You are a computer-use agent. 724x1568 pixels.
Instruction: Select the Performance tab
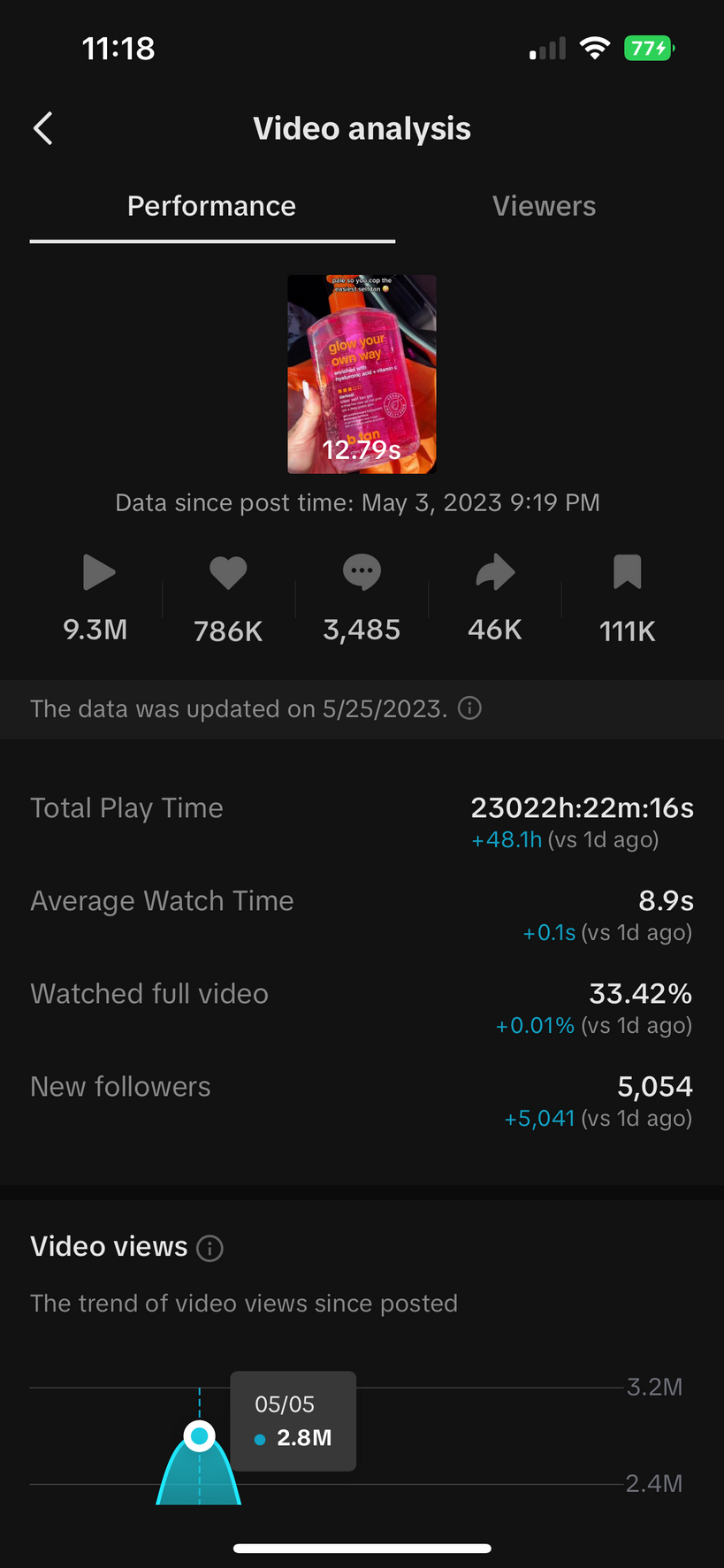tap(211, 206)
